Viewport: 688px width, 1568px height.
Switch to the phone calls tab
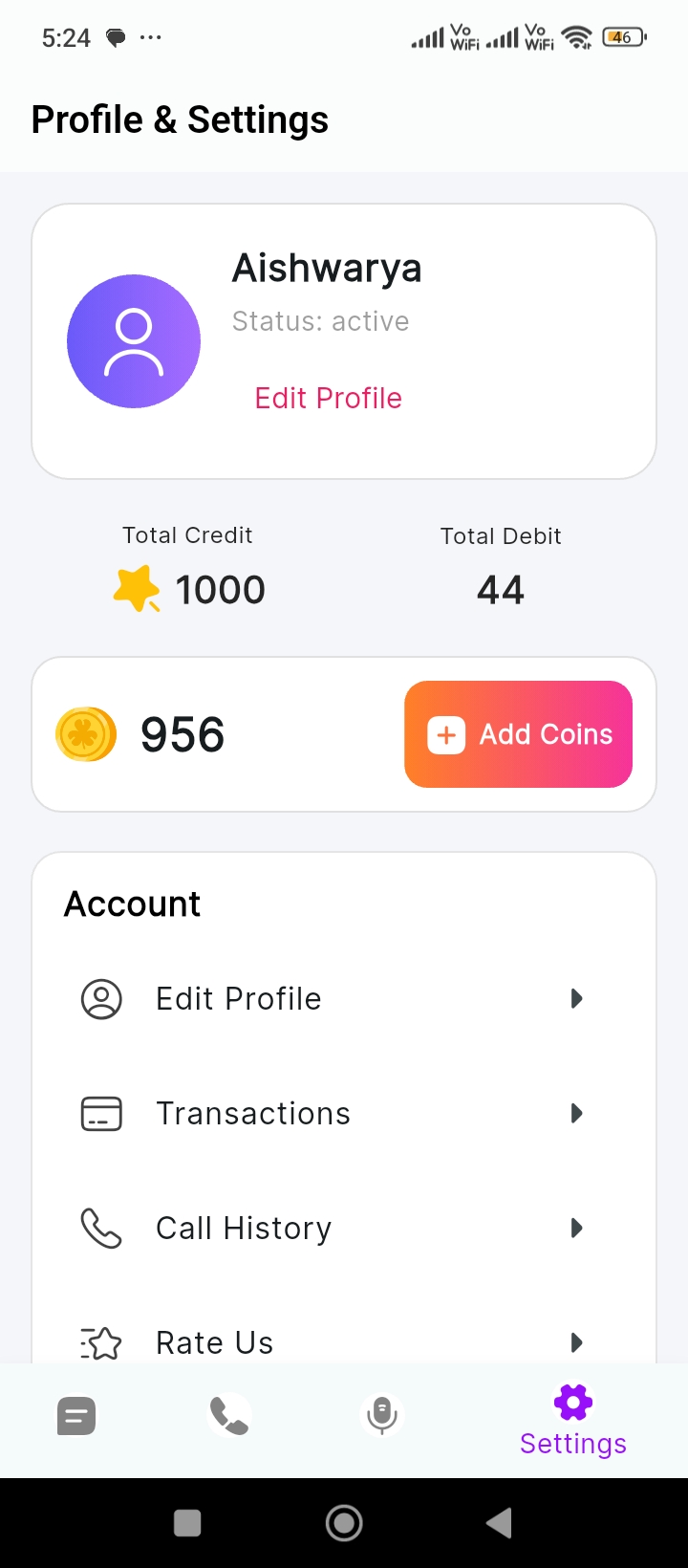[x=229, y=1416]
